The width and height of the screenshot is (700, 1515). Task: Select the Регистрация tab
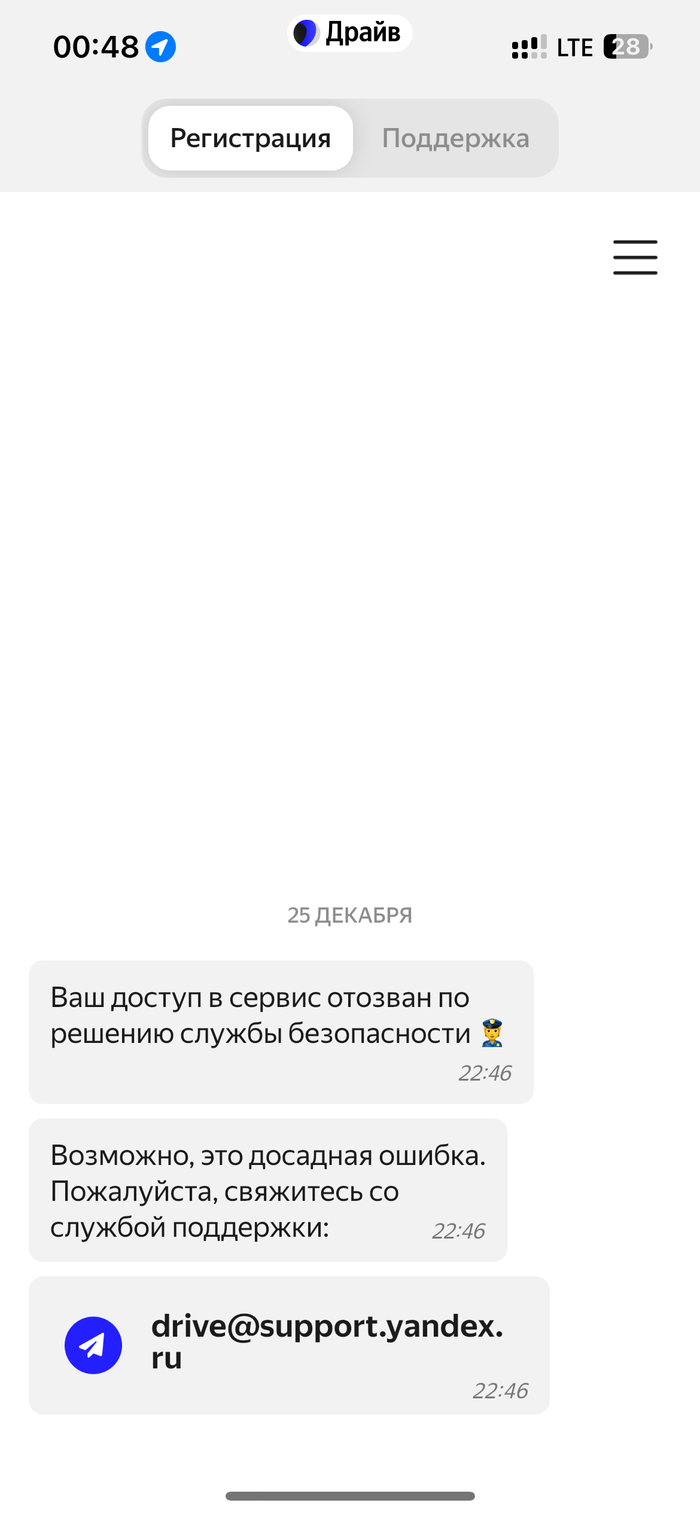pos(250,138)
